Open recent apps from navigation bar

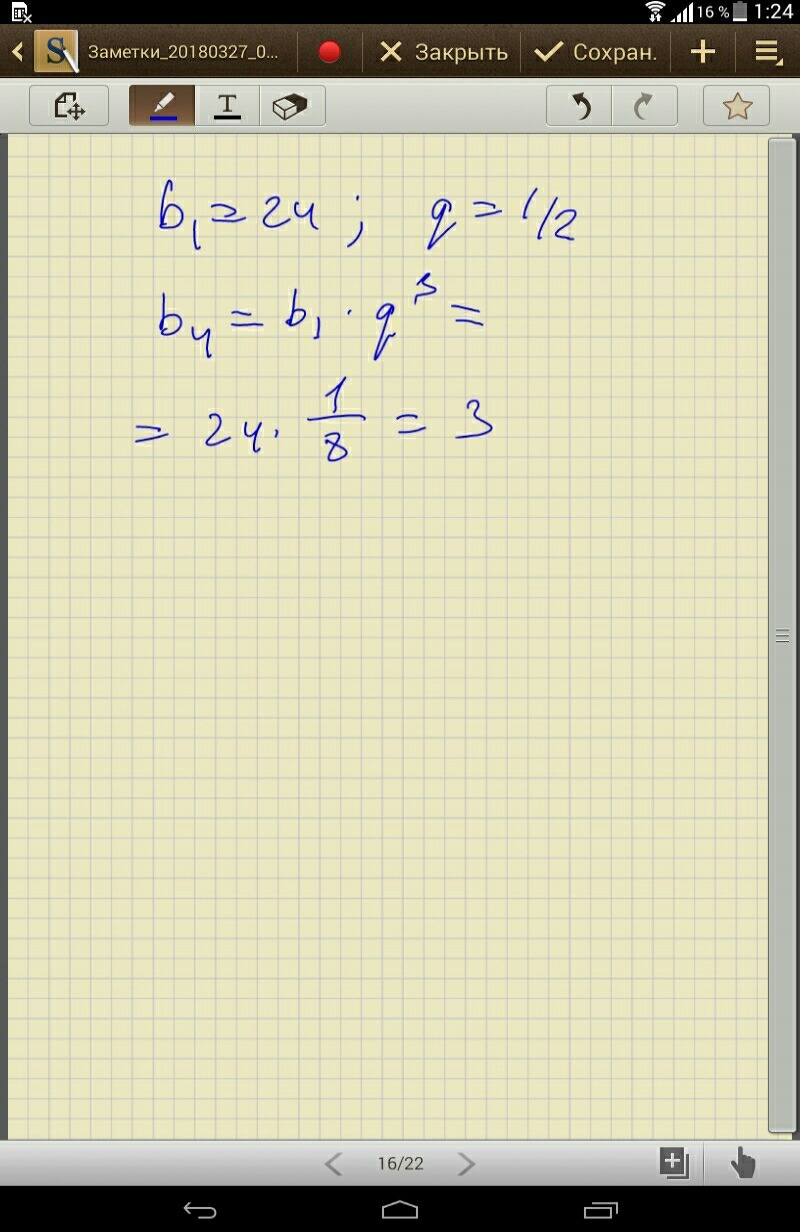pos(600,1210)
